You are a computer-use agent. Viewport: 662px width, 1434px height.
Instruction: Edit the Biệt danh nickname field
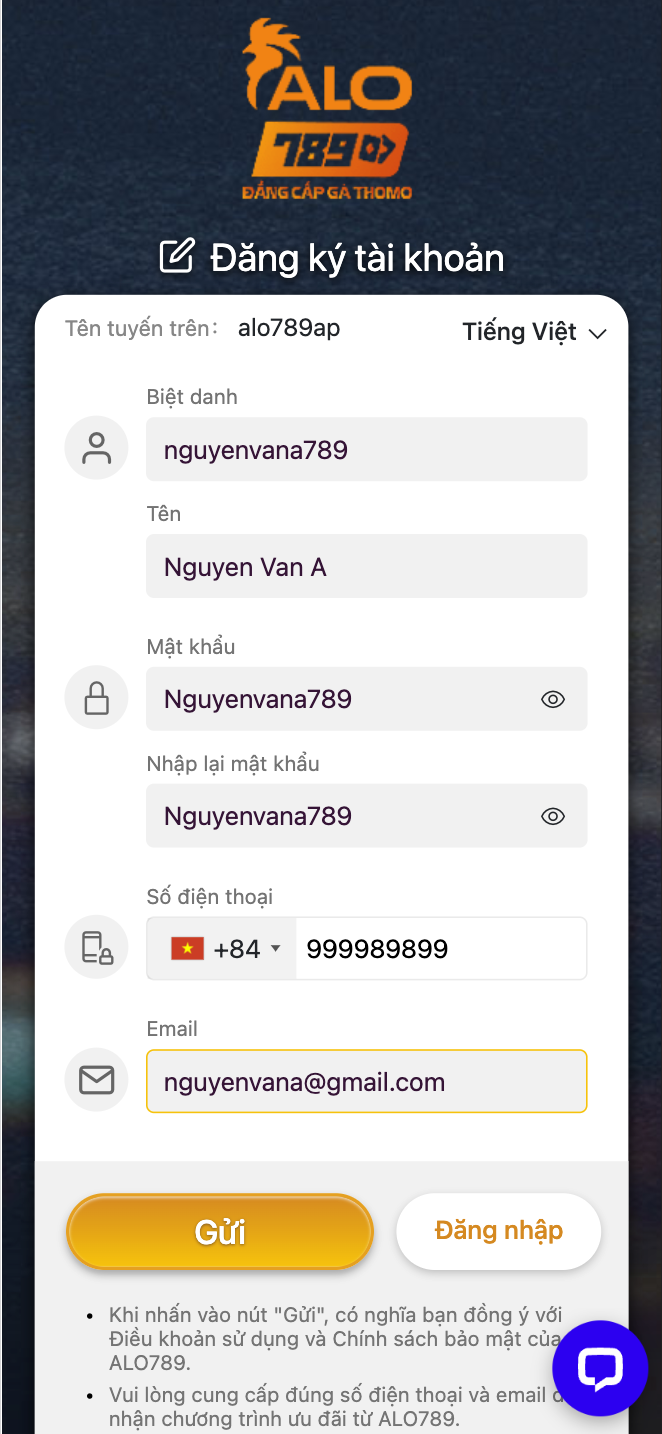[x=366, y=449]
